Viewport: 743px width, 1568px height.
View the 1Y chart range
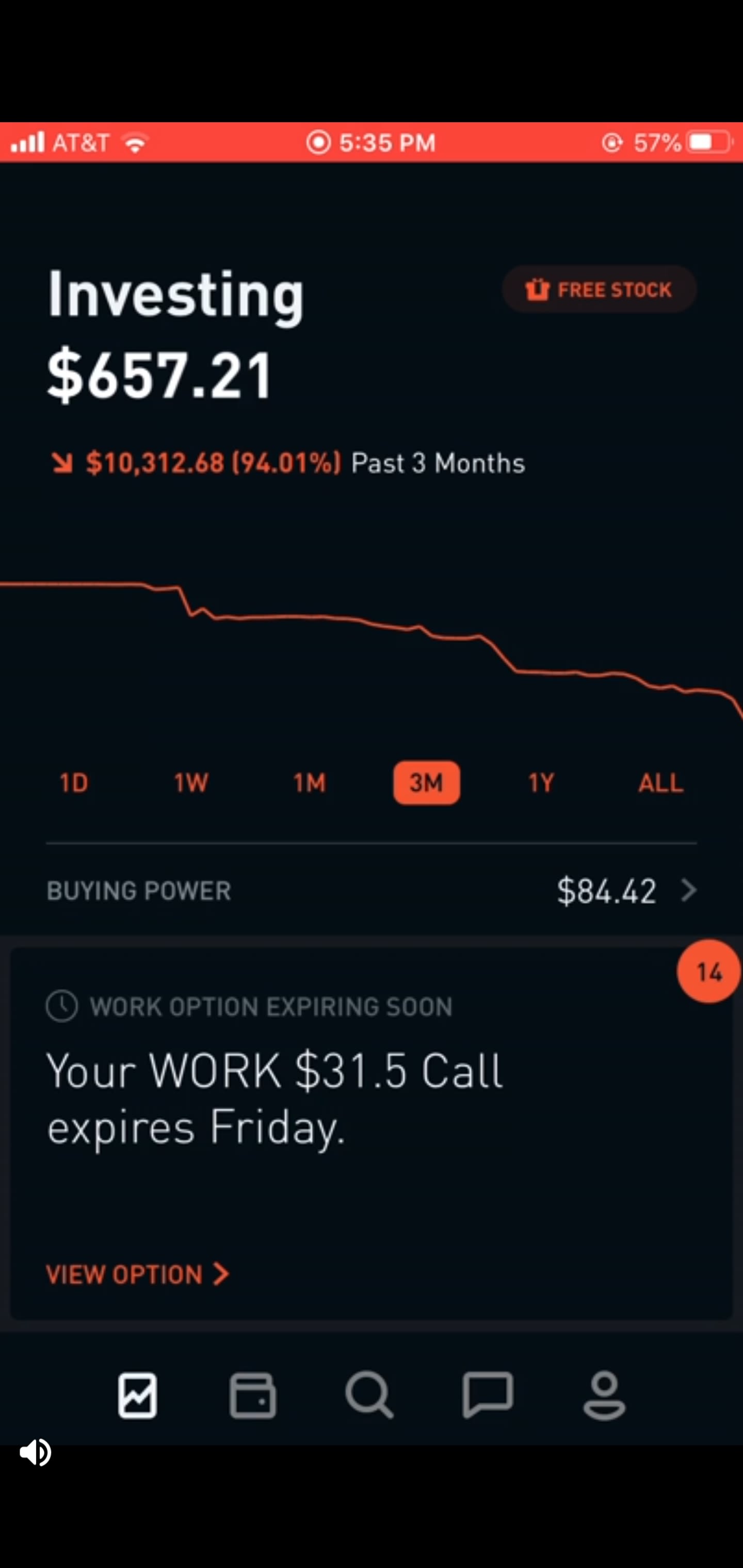[x=541, y=783]
